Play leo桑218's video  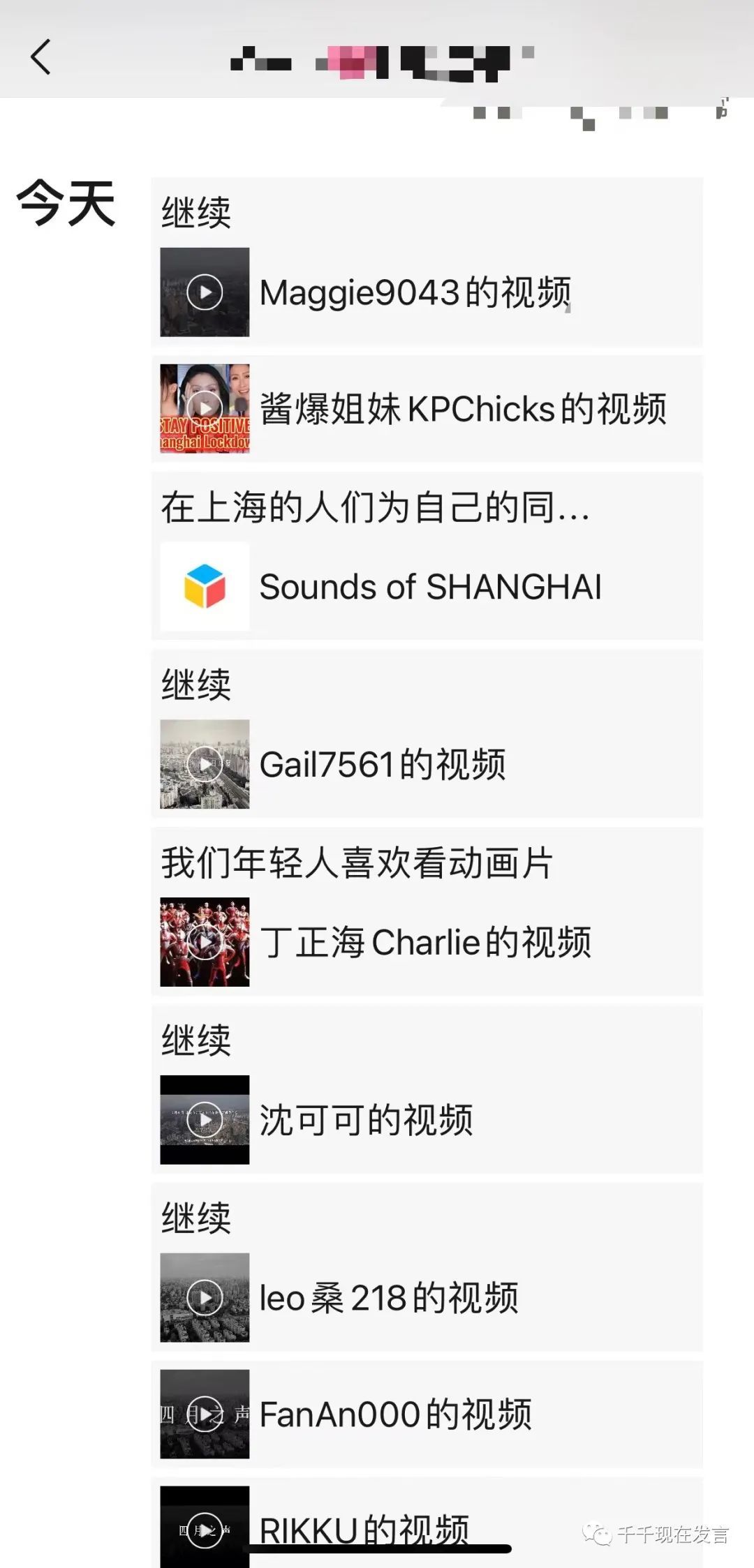205,1298
